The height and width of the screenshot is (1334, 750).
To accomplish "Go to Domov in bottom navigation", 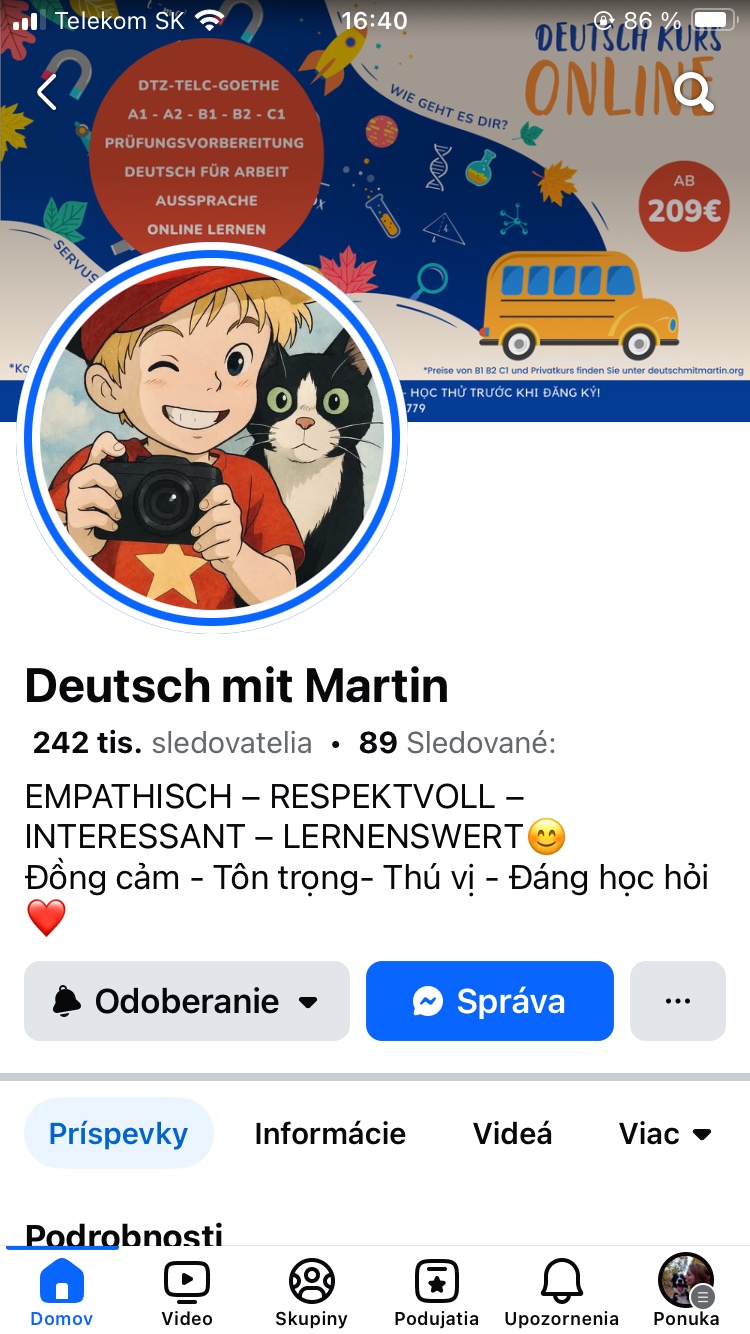I will coord(62,1290).
